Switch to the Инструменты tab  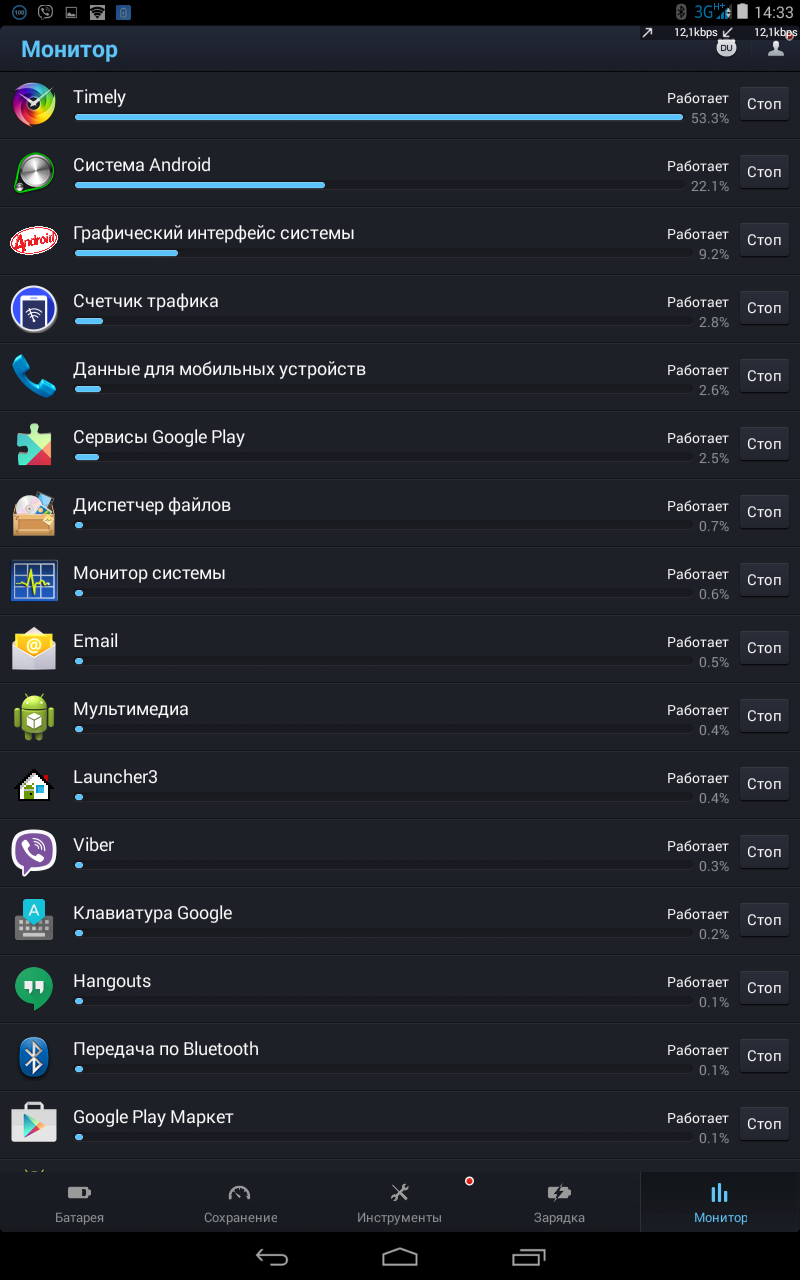[399, 1203]
